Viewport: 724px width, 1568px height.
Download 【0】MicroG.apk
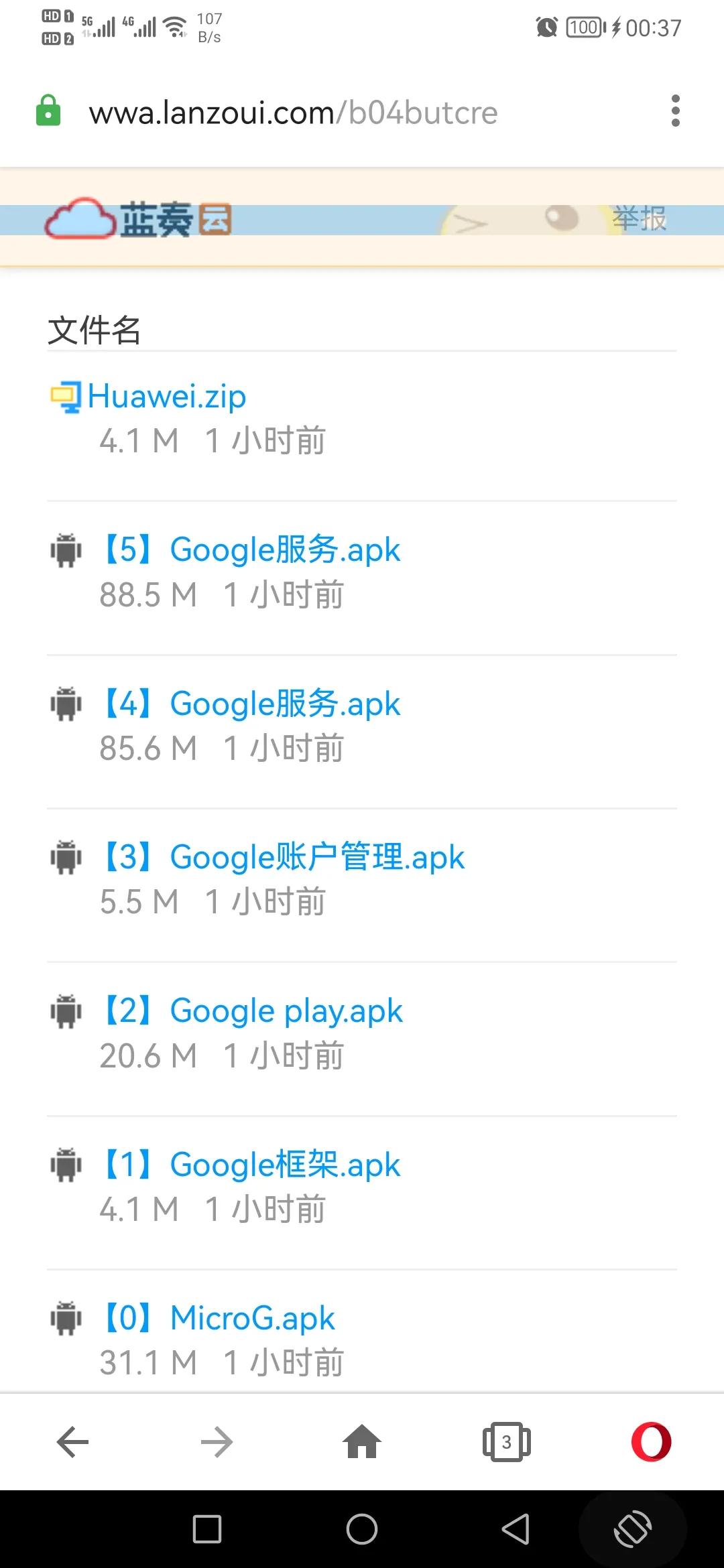click(x=219, y=1318)
